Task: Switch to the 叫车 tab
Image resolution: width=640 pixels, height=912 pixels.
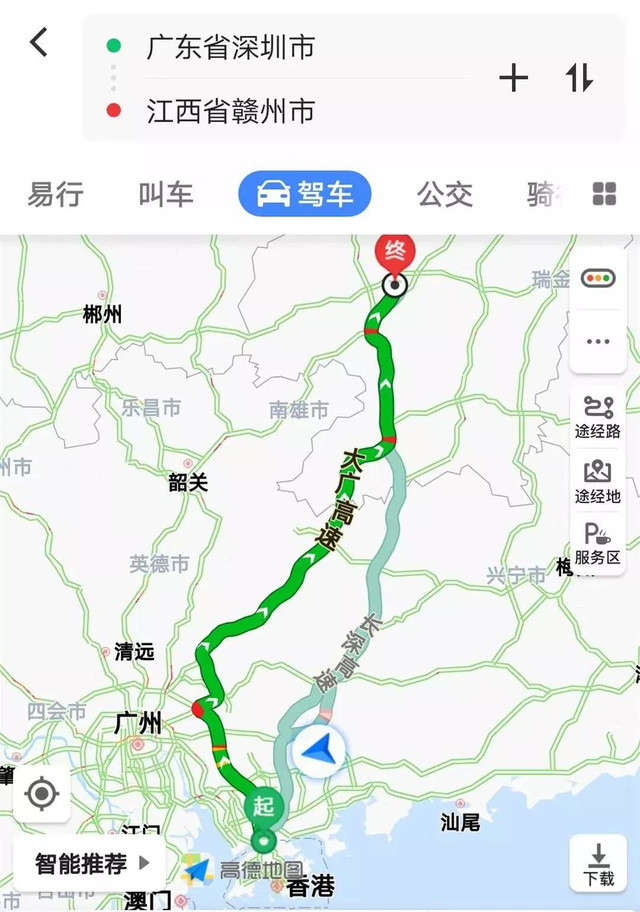Action: point(166,194)
